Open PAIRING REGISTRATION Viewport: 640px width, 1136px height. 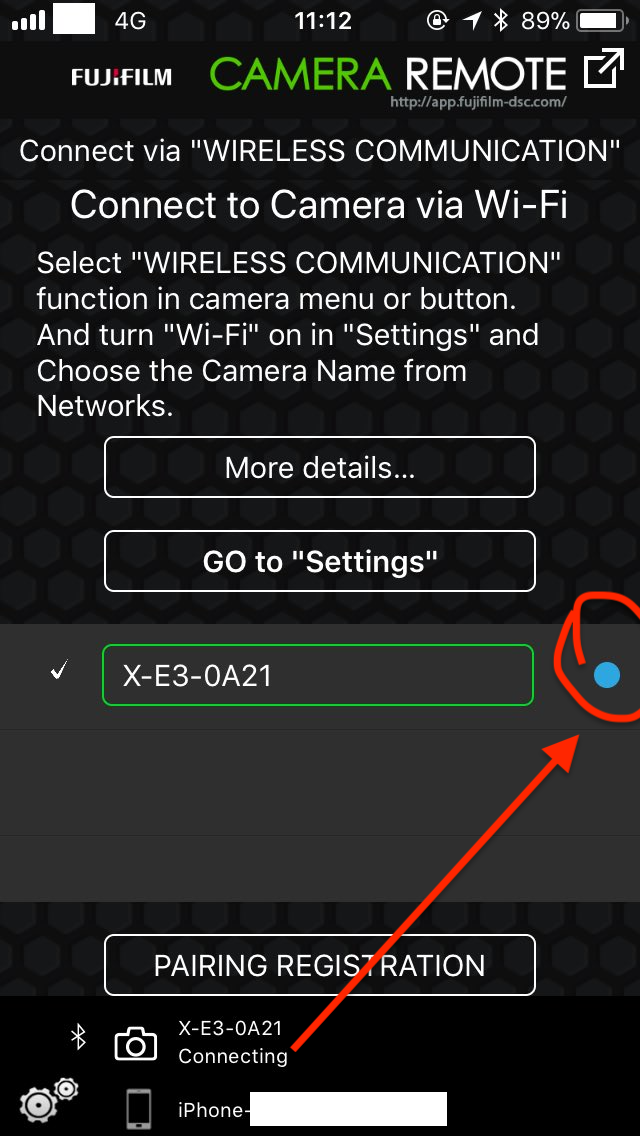tap(320, 965)
